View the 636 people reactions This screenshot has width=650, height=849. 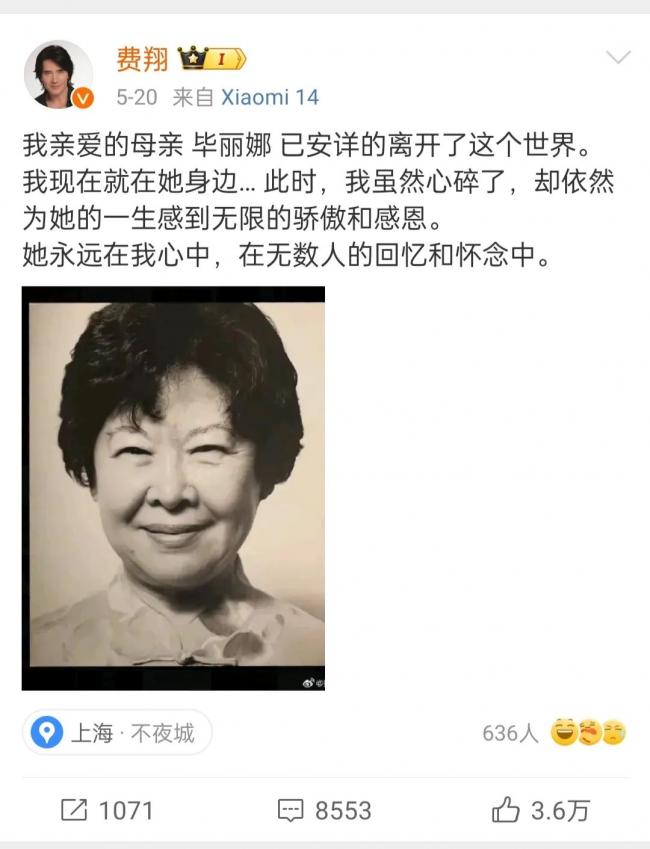click(x=554, y=733)
